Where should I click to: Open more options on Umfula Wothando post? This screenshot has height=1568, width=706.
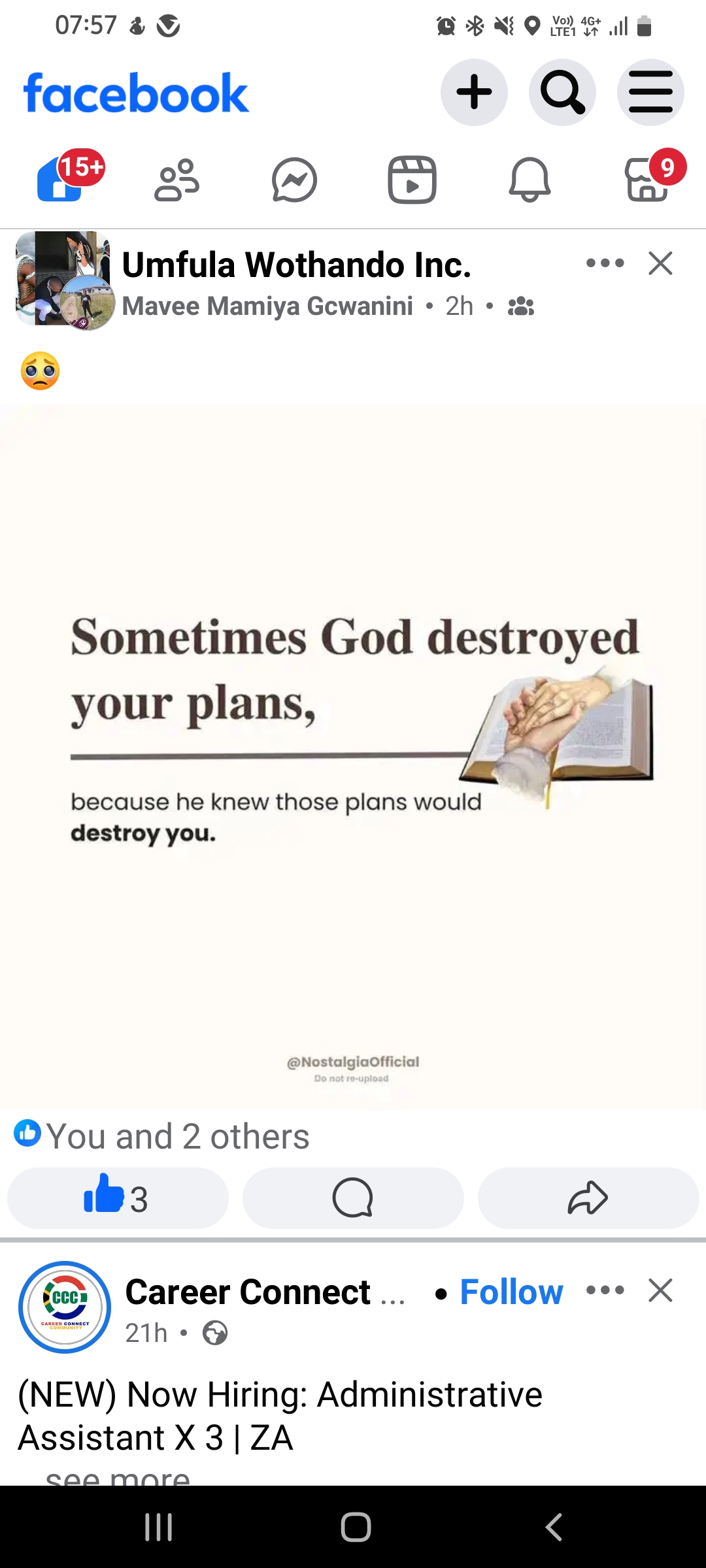click(x=605, y=263)
